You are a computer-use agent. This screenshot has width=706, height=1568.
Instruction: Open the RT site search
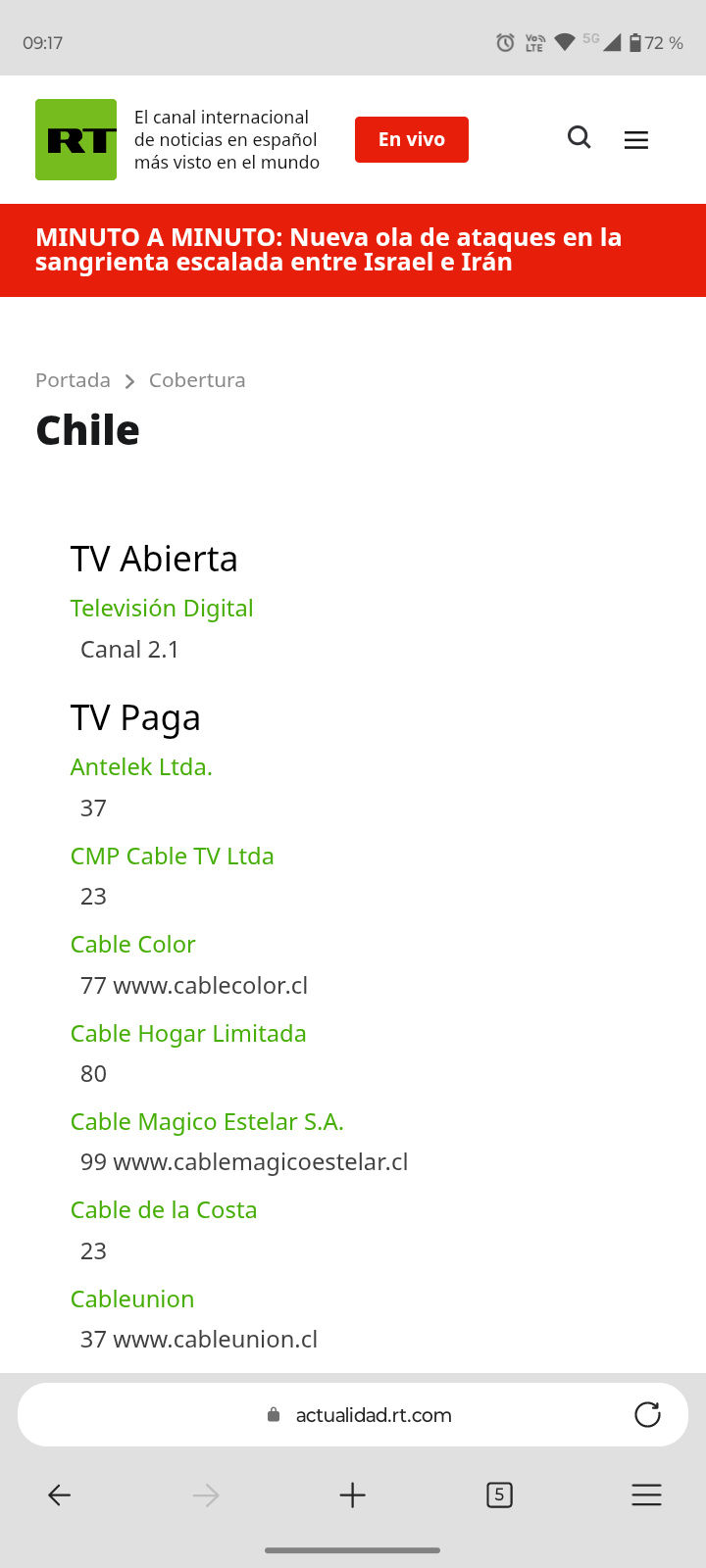click(579, 138)
